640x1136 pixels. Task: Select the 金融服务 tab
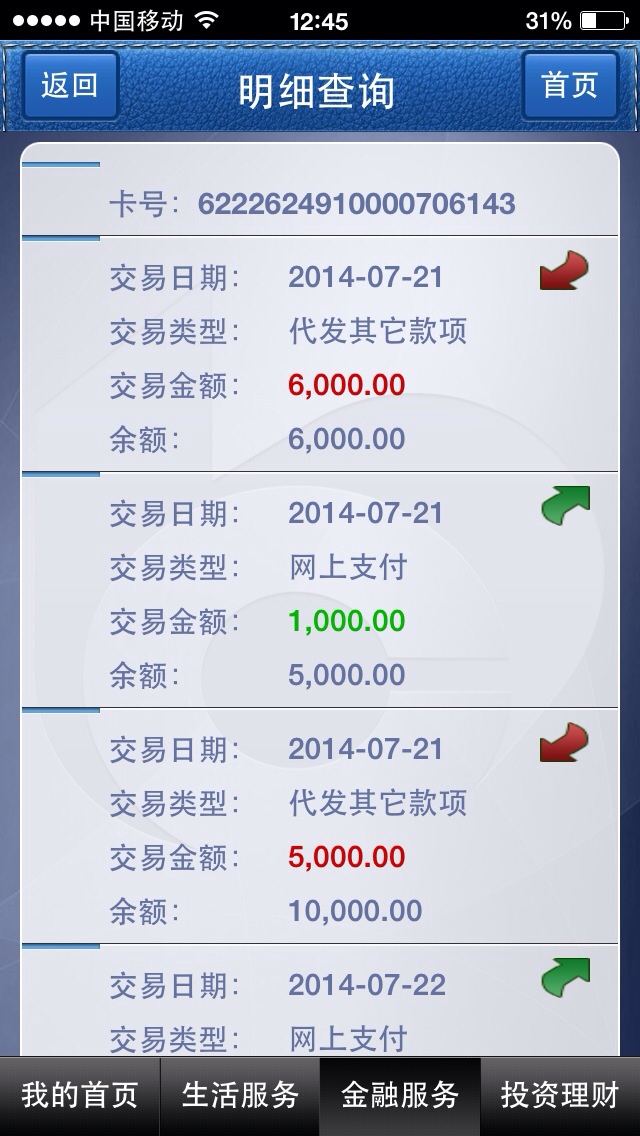click(400, 1096)
